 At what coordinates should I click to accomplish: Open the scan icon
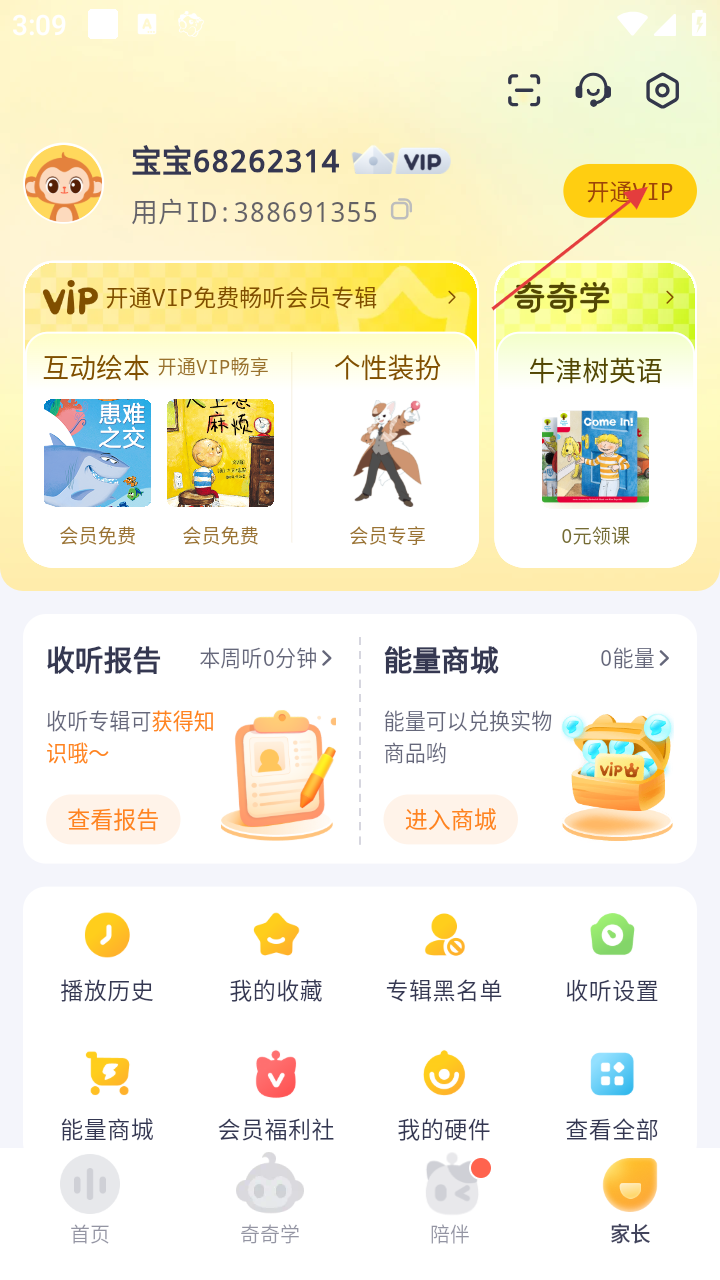pyautogui.click(x=524, y=91)
